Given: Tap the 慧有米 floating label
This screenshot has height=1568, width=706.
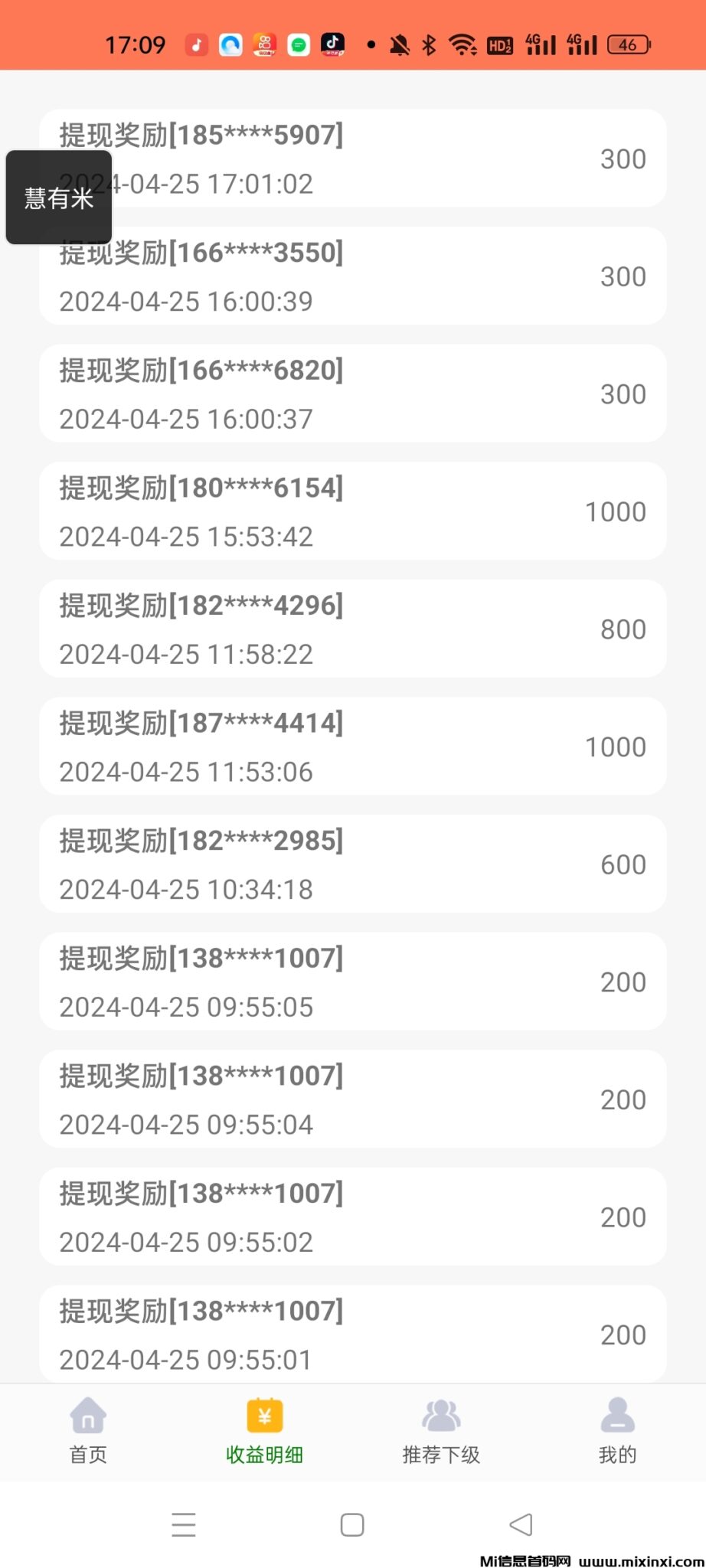Looking at the screenshot, I should pos(57,198).
